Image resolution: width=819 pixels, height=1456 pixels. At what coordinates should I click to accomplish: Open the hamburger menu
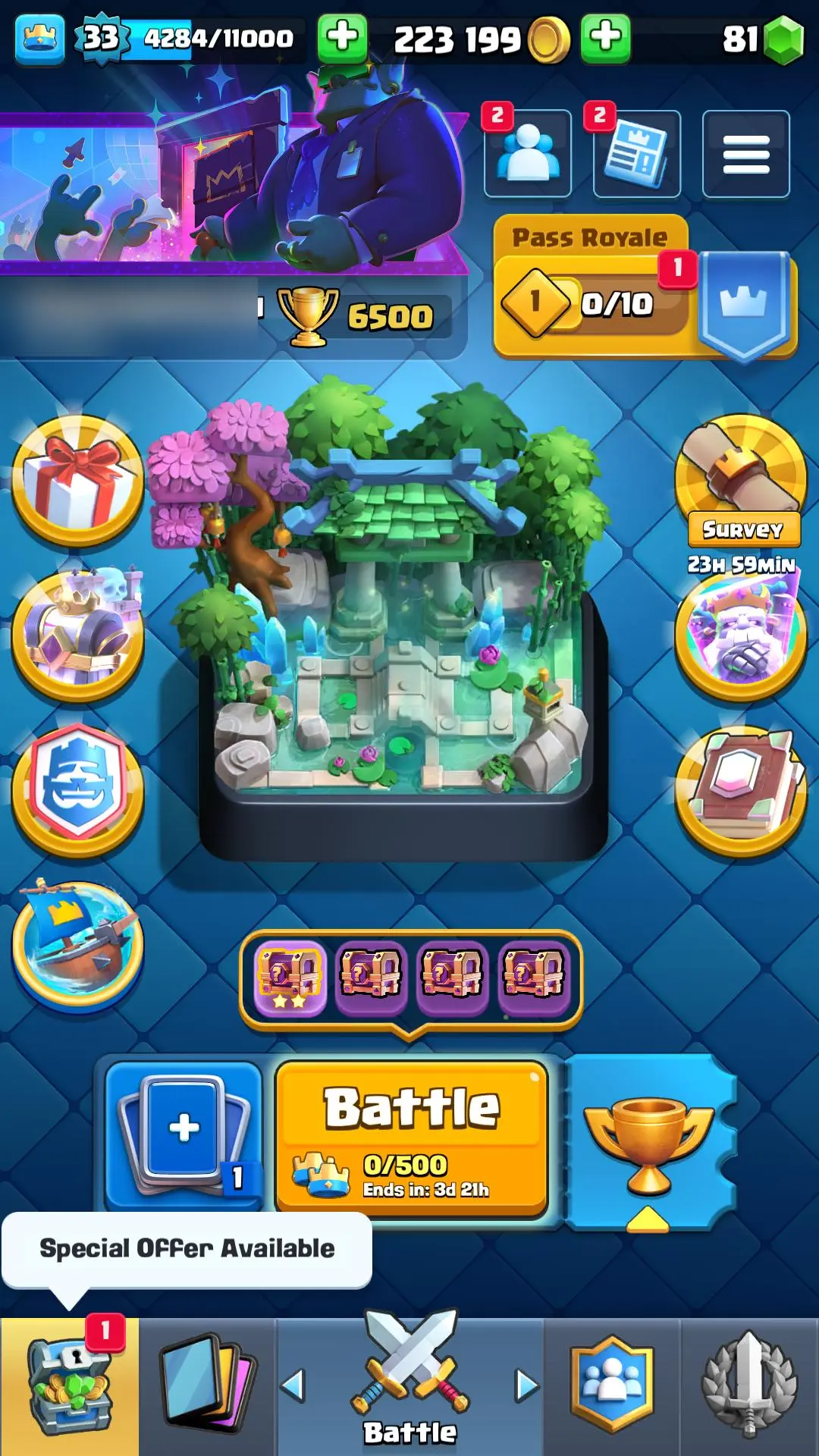pyautogui.click(x=746, y=154)
